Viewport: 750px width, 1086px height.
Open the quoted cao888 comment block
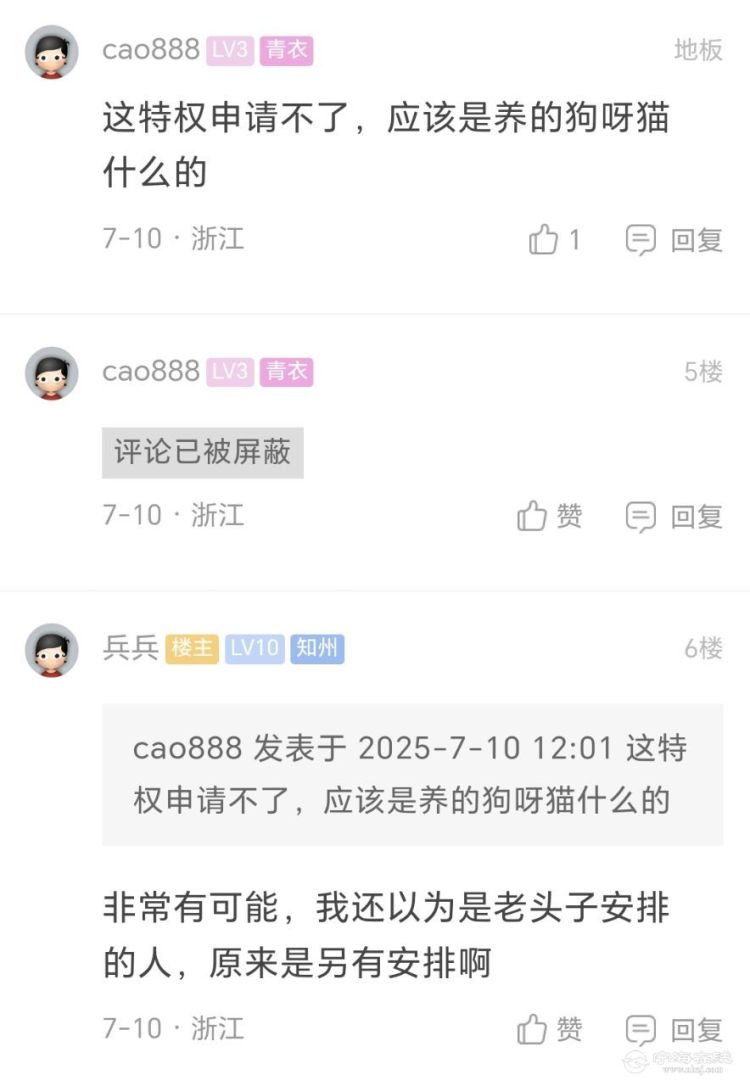click(412, 774)
